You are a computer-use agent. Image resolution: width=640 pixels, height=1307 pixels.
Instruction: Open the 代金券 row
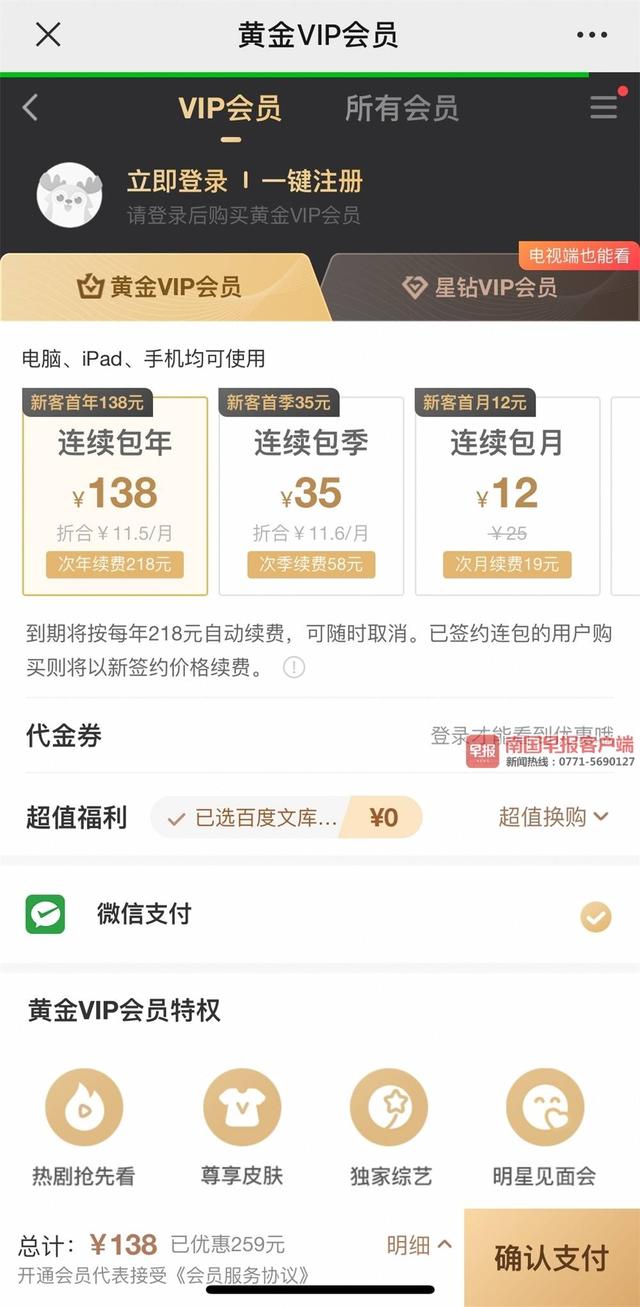[320, 736]
